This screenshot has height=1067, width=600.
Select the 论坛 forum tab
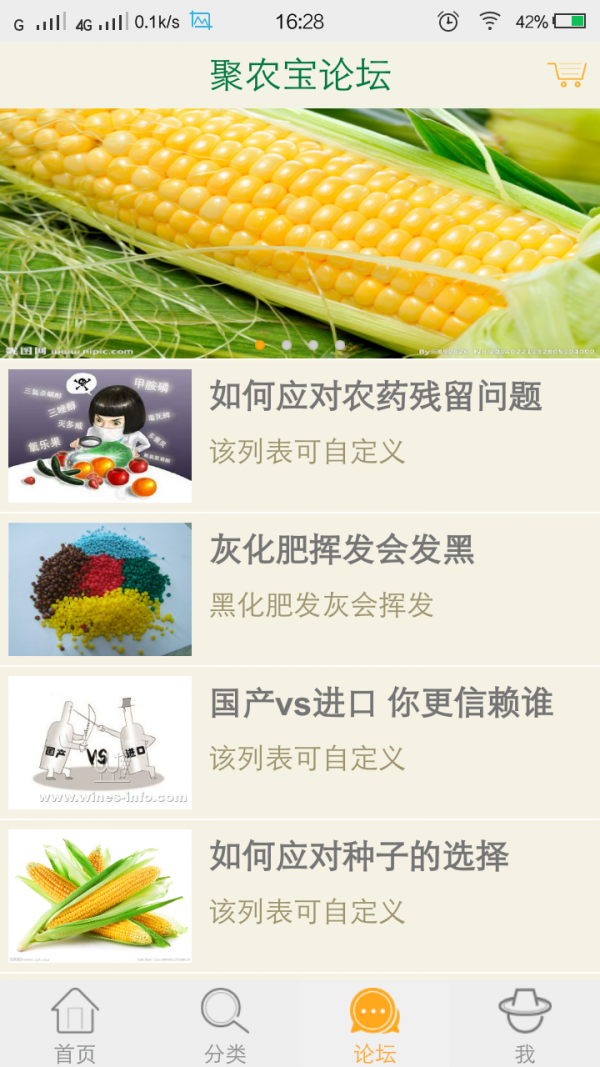pos(375,1025)
